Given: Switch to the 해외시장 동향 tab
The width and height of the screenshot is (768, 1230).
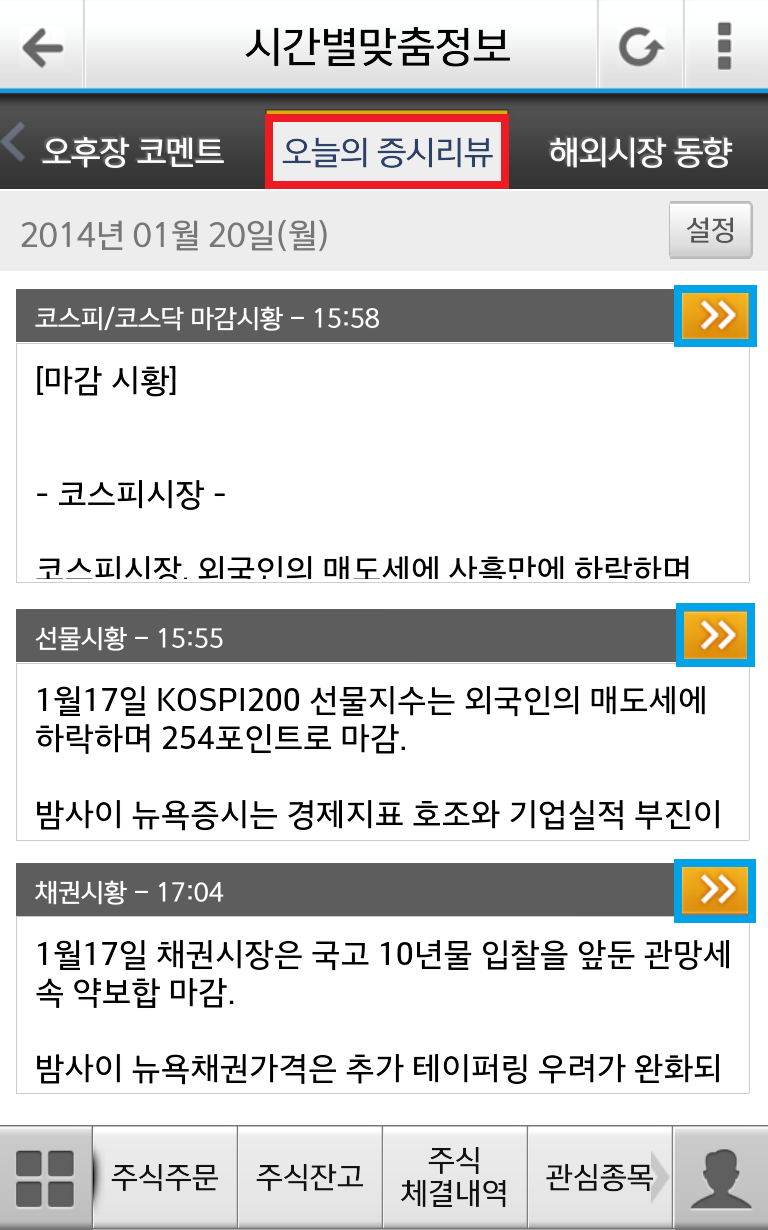Looking at the screenshot, I should tap(640, 152).
